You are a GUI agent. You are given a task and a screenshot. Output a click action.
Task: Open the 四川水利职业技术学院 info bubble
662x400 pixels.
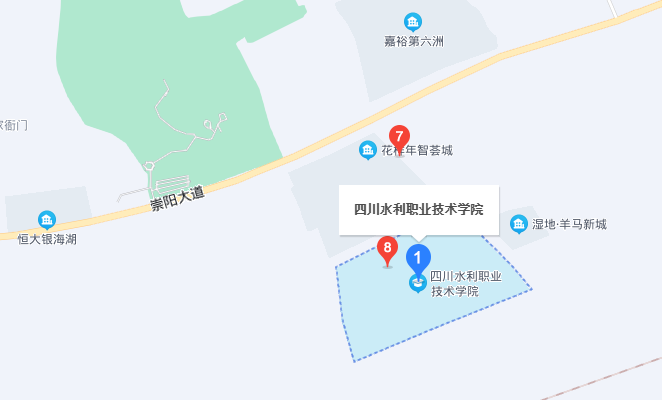point(418,210)
